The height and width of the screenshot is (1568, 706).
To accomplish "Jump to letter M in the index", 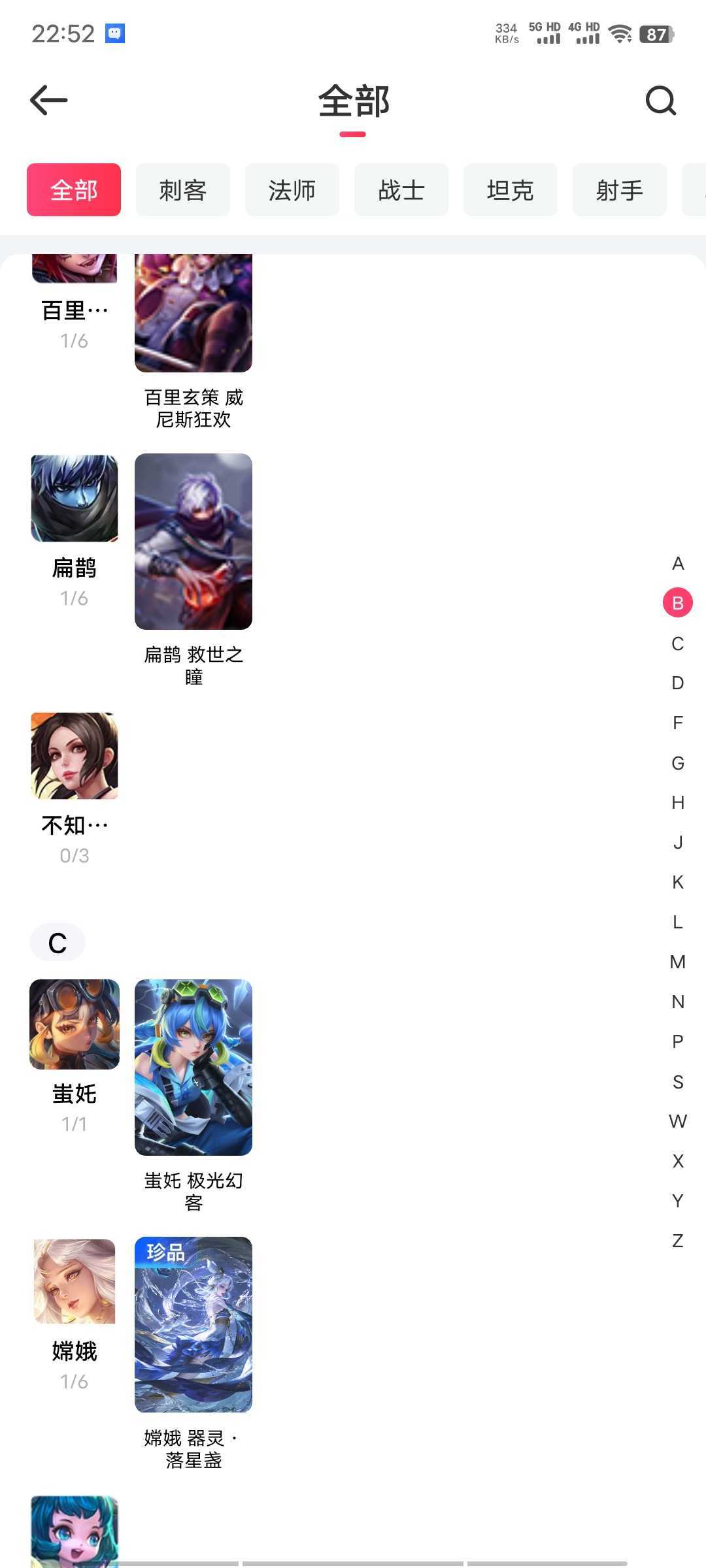I will pyautogui.click(x=678, y=962).
